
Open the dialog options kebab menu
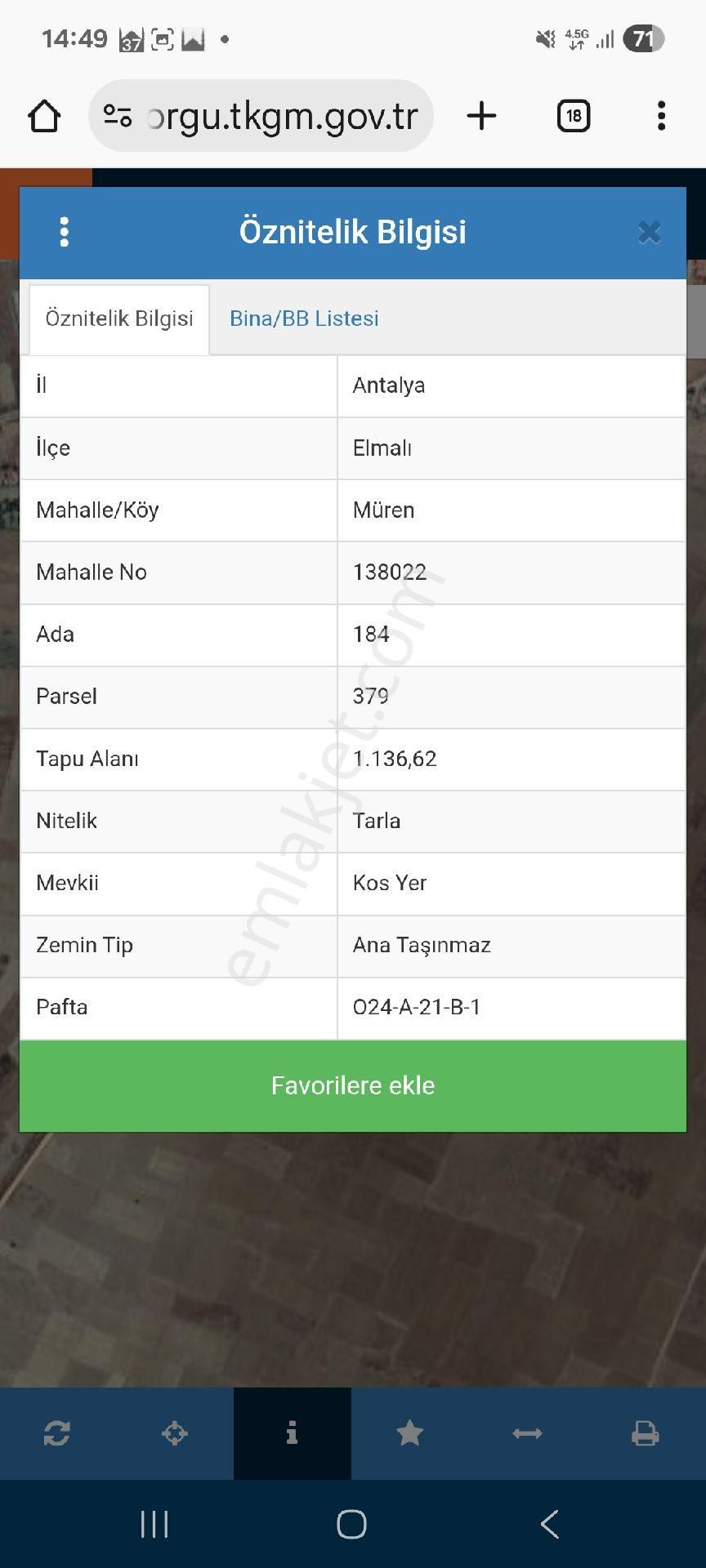65,232
